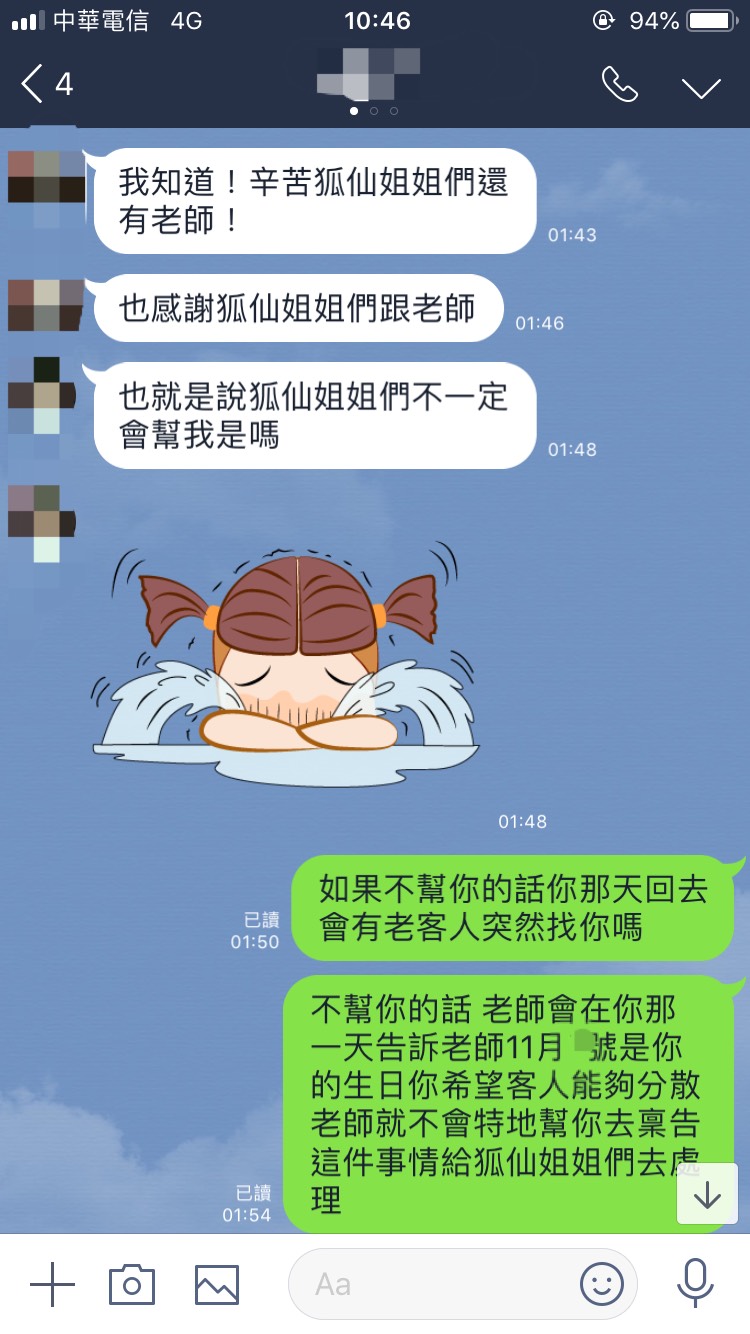Open the emoji and sticker panel

602,1283
